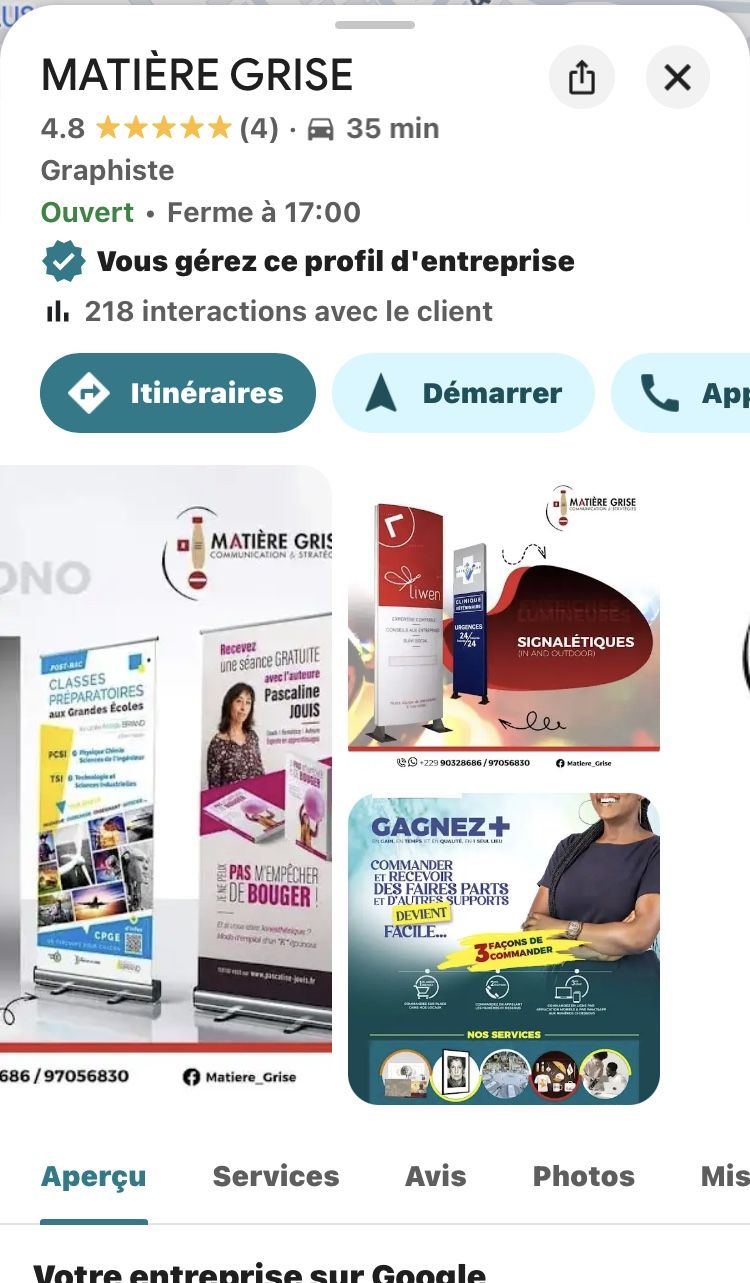This screenshot has height=1283, width=750.
Task: Open the 4.8 star reviews rating
Action: [160, 128]
